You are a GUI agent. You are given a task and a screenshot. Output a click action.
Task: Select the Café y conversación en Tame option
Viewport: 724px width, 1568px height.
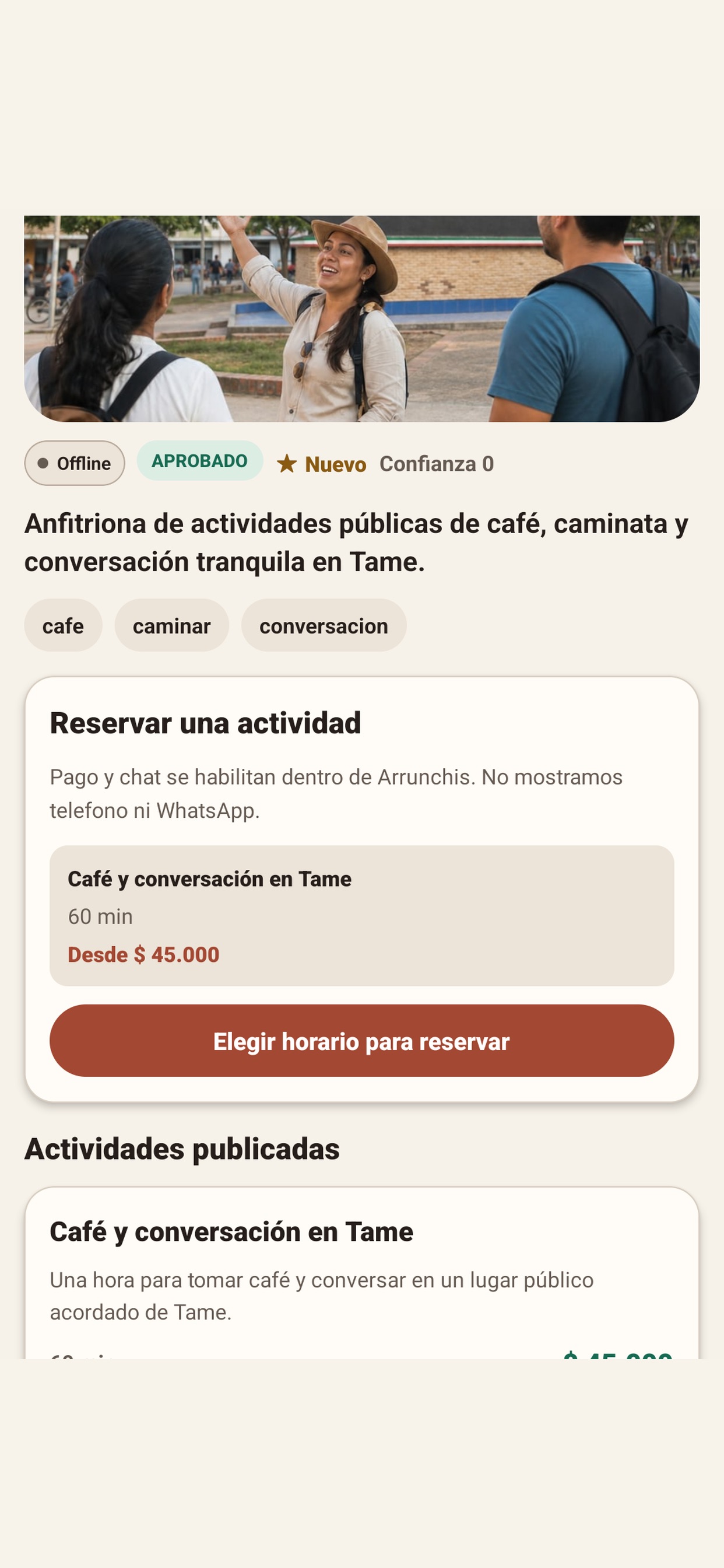(361, 915)
